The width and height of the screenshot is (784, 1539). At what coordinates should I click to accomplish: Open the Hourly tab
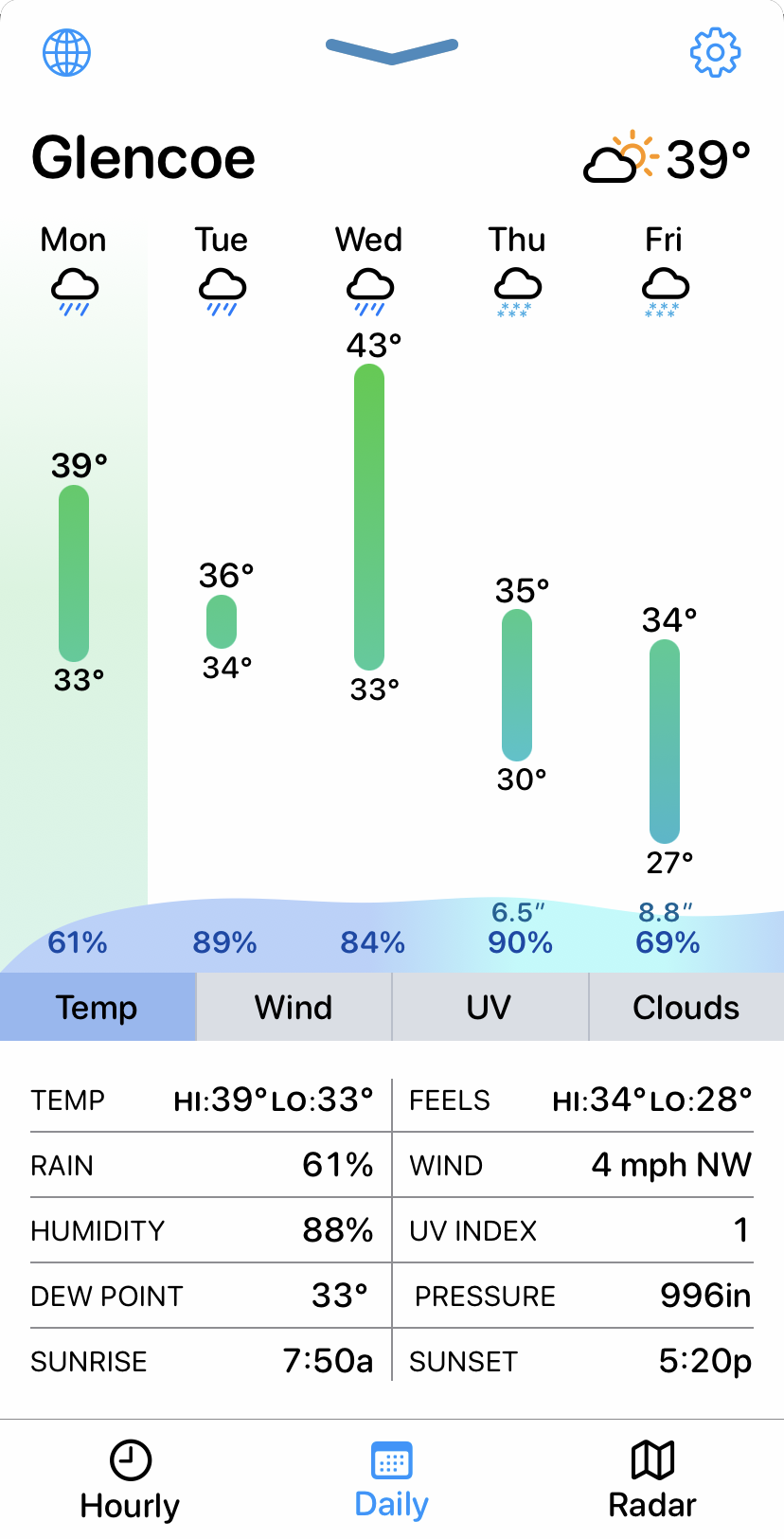click(x=131, y=1480)
